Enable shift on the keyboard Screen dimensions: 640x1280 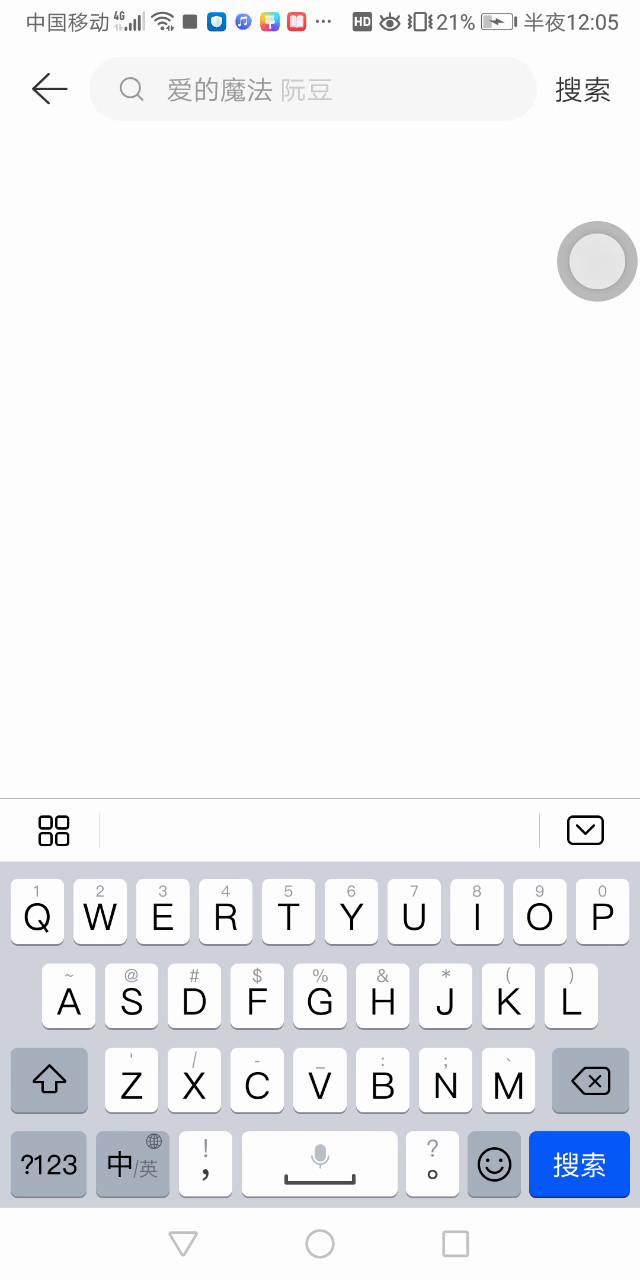pyautogui.click(x=49, y=1080)
